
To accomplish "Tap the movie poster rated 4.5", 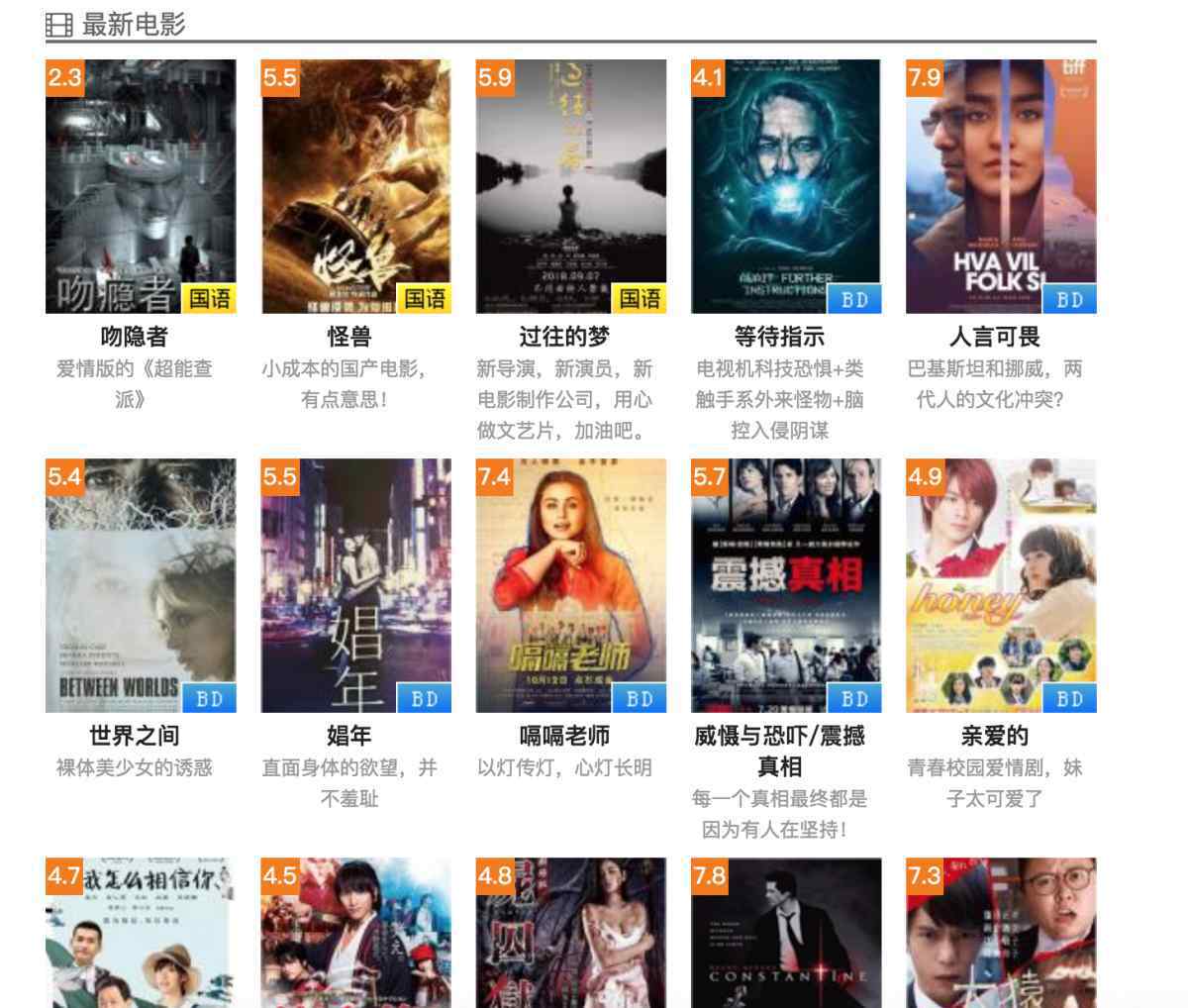I will click(355, 933).
